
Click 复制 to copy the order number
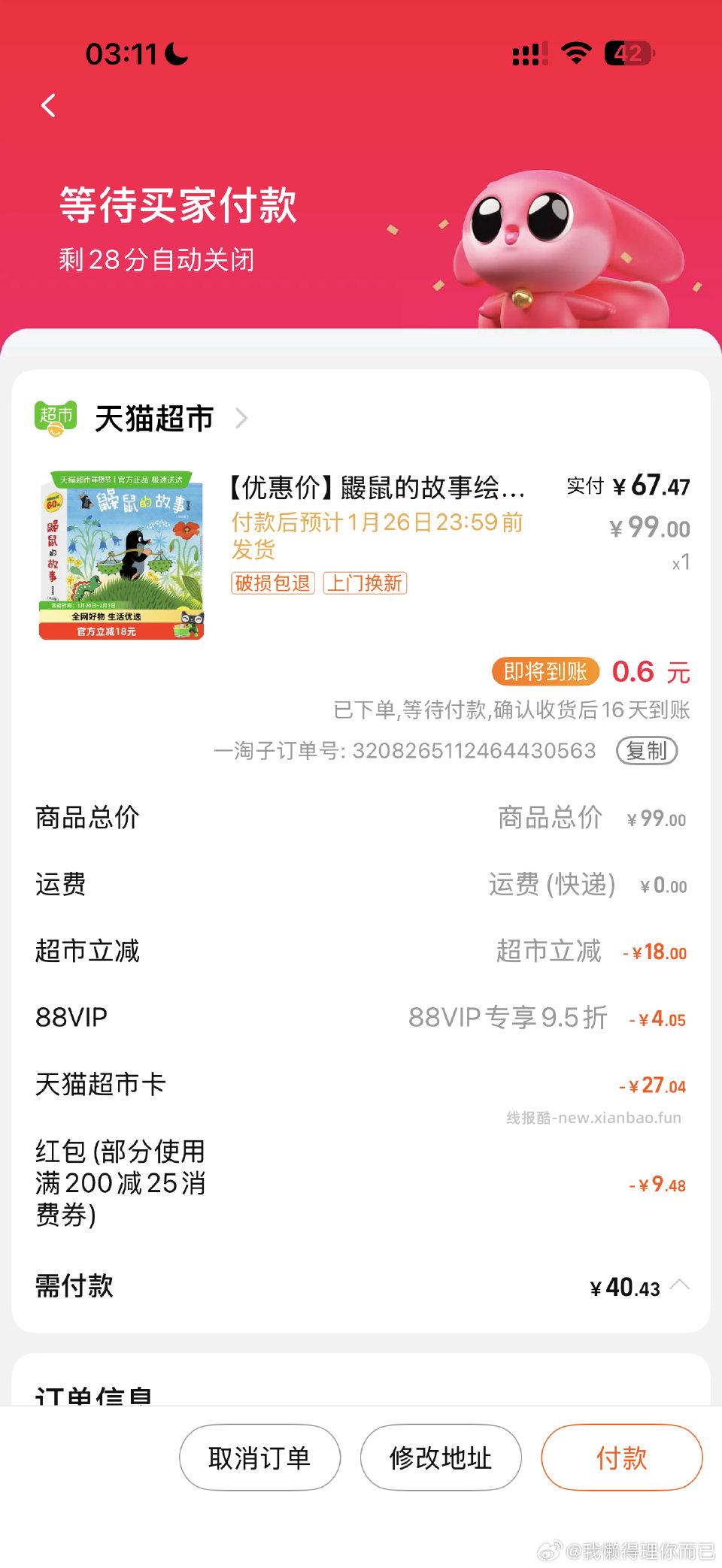coord(648,750)
